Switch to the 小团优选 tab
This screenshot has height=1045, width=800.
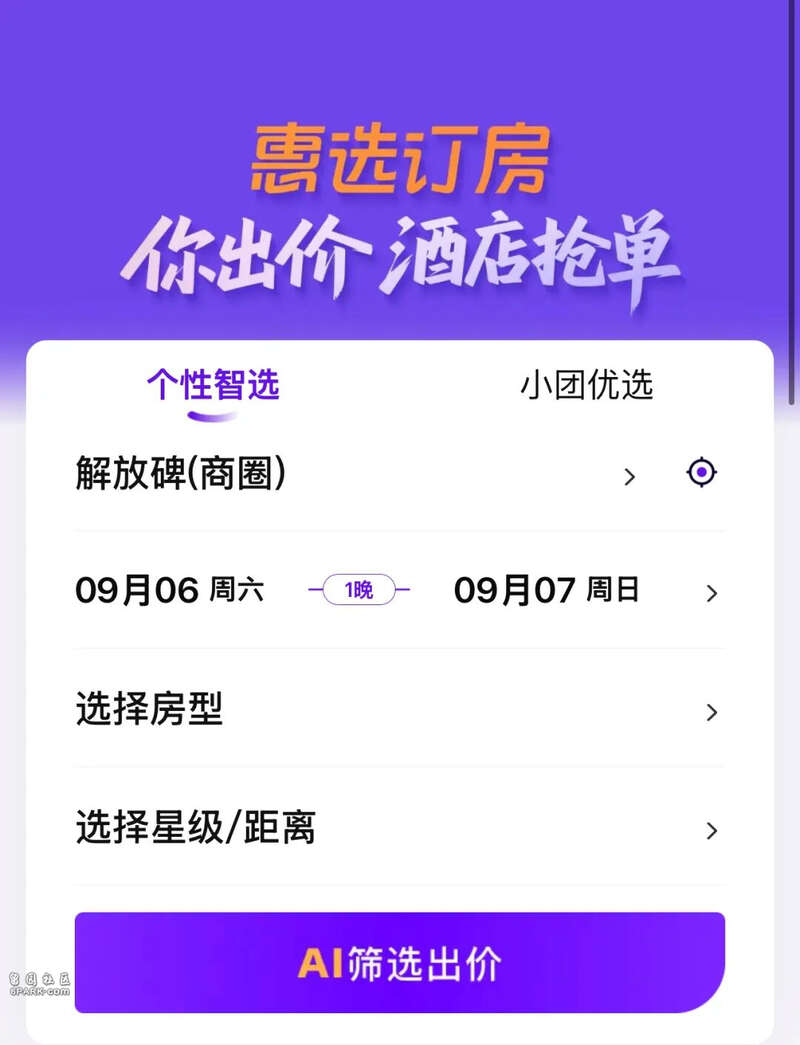tap(586, 385)
